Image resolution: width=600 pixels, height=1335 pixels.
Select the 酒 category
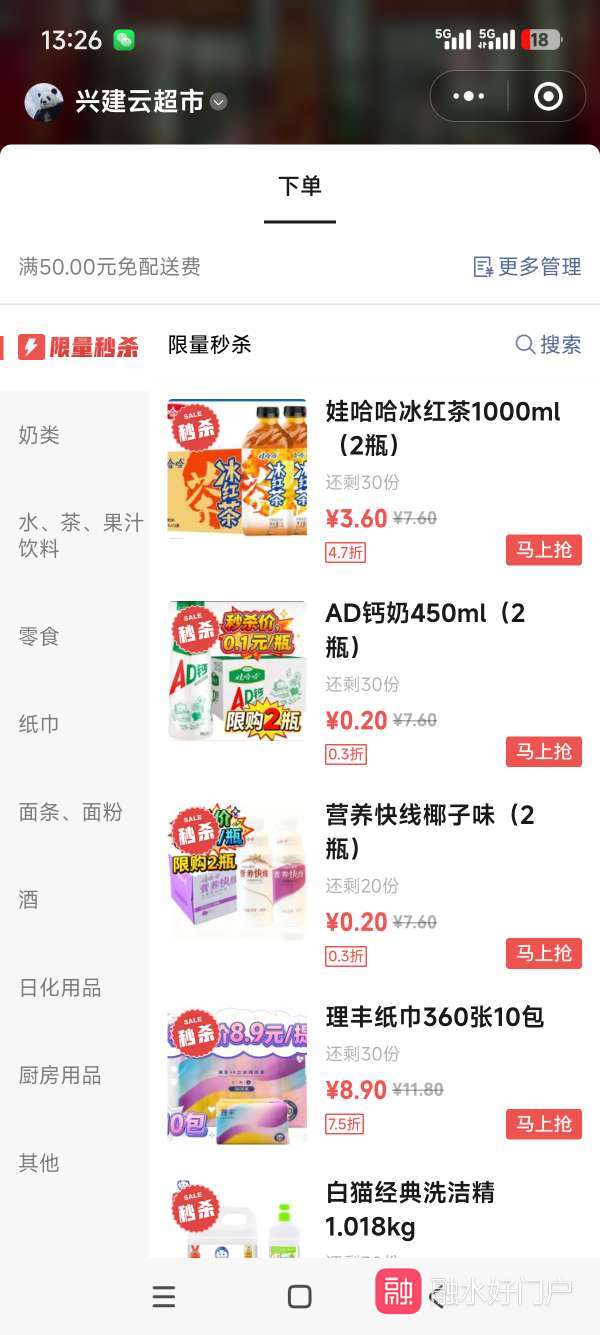(x=29, y=900)
